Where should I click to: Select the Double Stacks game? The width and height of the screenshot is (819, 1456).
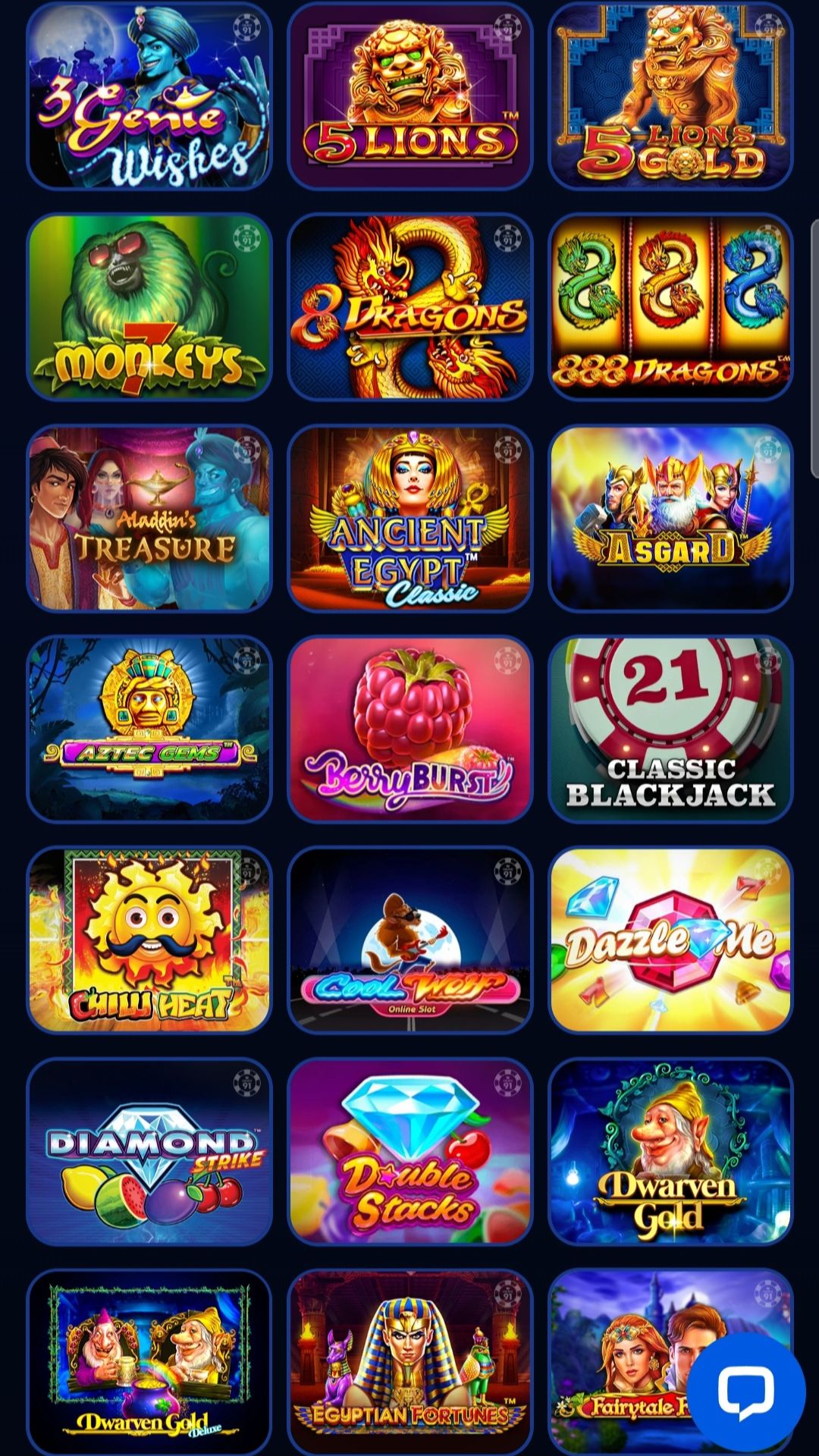[409, 1151]
